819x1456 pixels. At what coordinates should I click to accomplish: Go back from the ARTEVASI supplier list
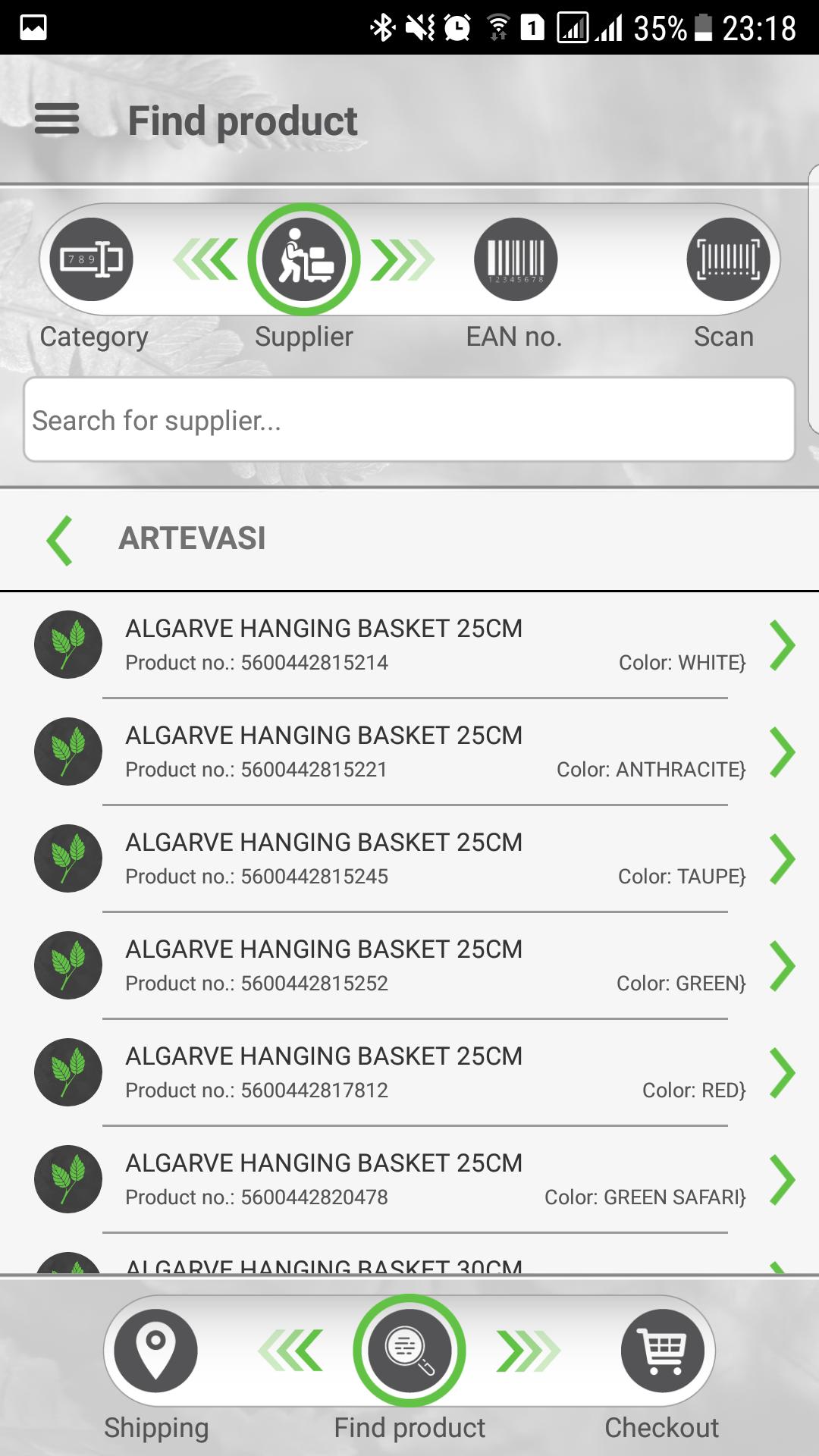(60, 540)
